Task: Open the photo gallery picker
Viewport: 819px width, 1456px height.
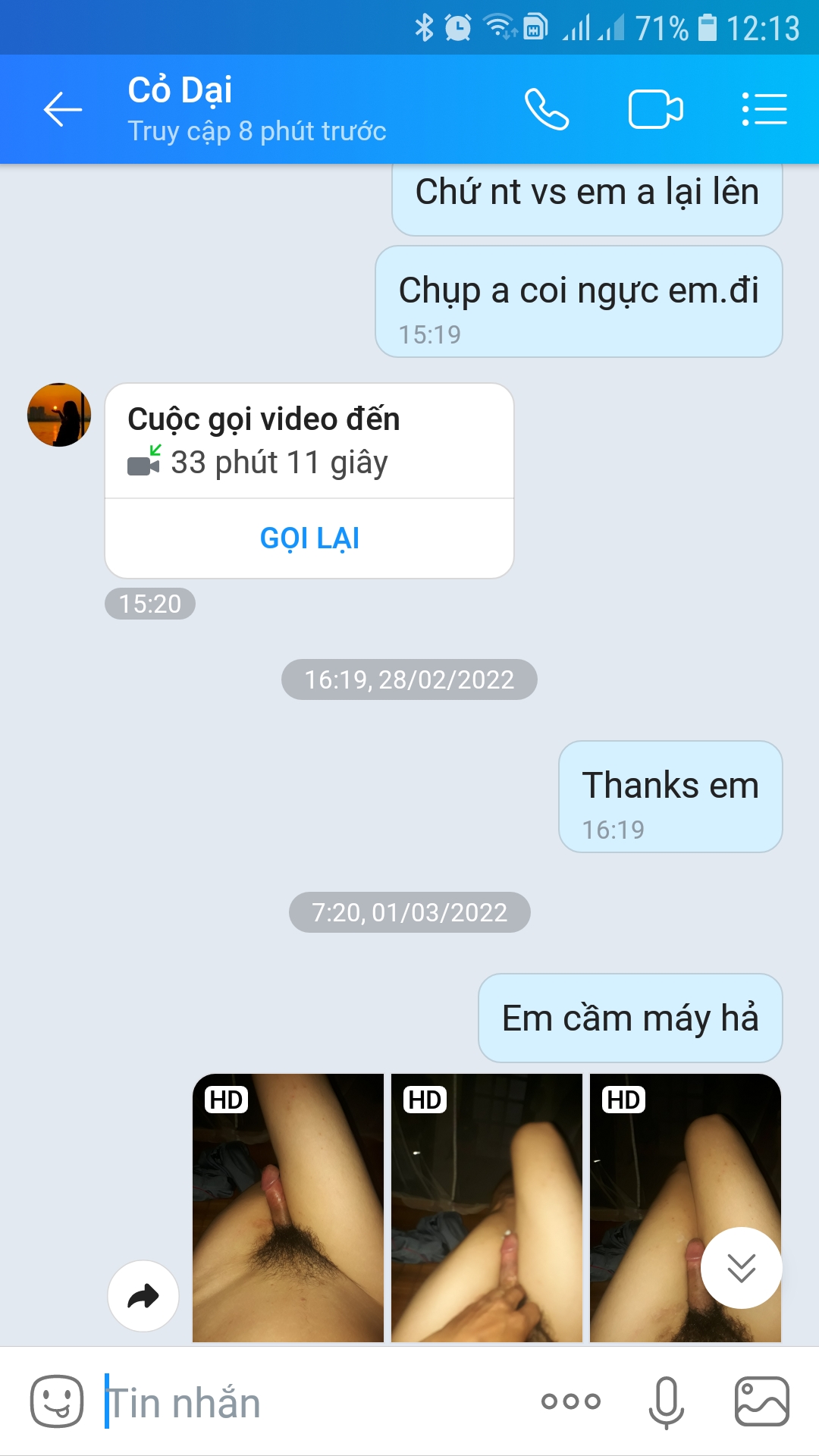Action: [762, 1401]
